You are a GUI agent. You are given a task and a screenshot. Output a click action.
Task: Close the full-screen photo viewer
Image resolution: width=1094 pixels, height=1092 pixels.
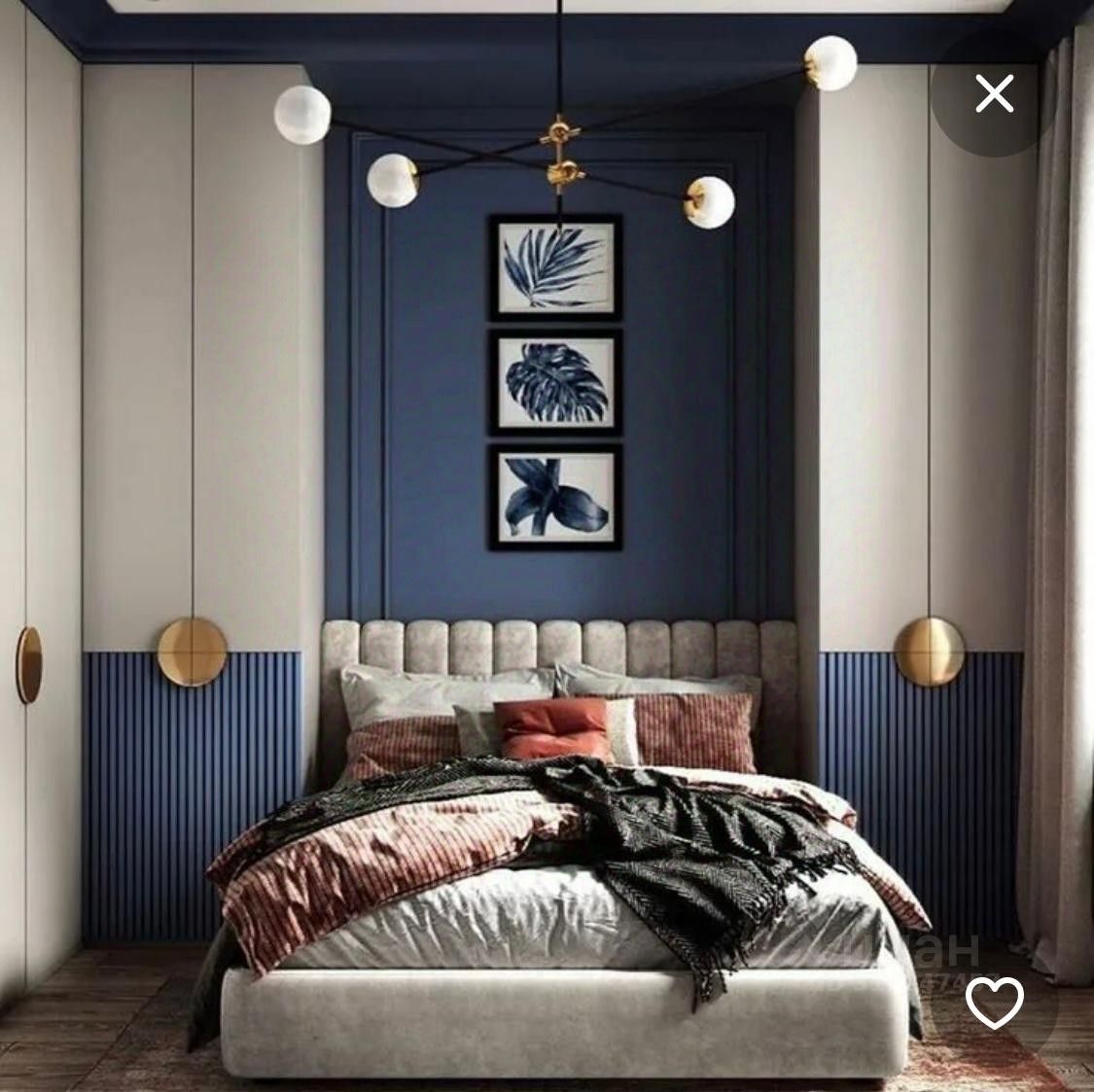click(x=994, y=94)
